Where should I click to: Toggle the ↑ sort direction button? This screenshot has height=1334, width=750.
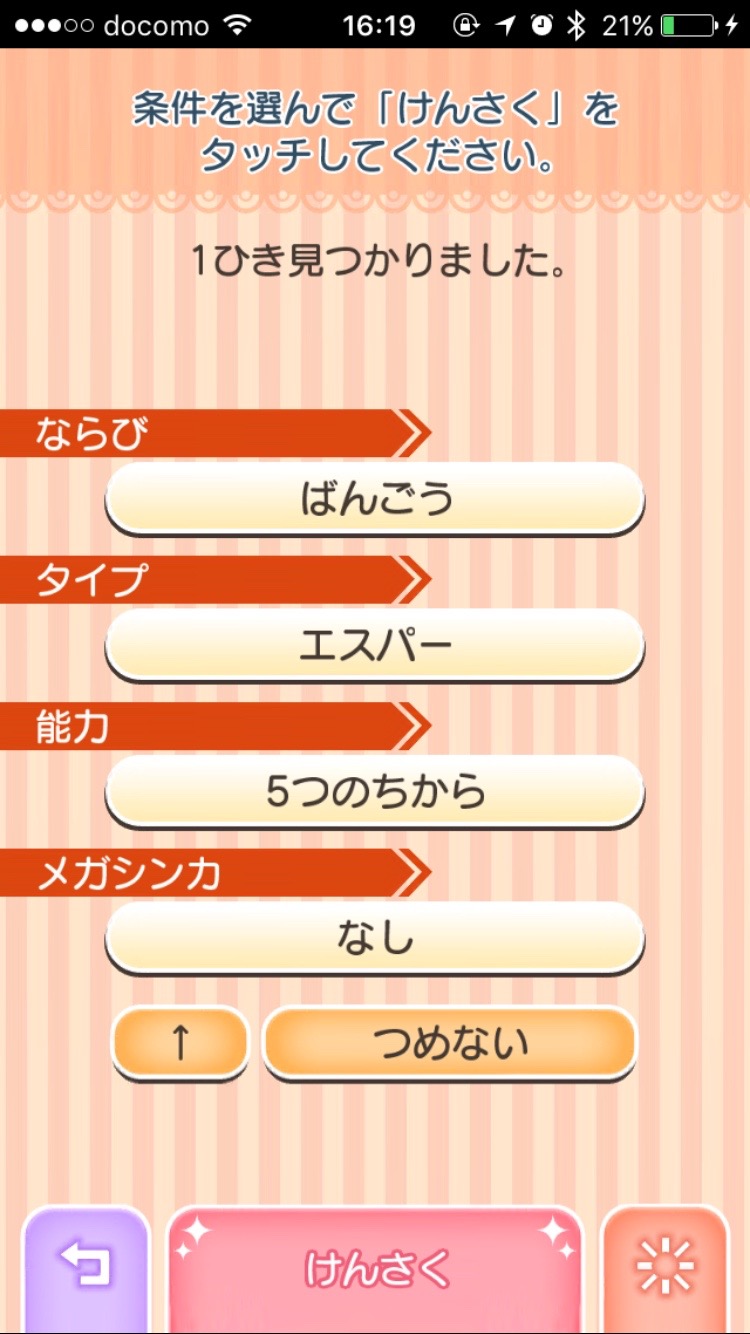point(180,1043)
